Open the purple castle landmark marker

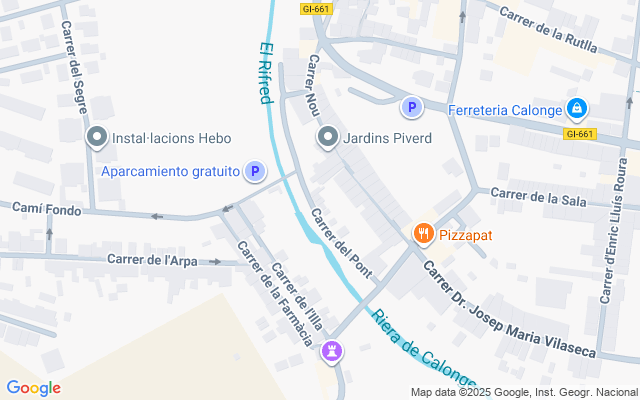(x=332, y=352)
